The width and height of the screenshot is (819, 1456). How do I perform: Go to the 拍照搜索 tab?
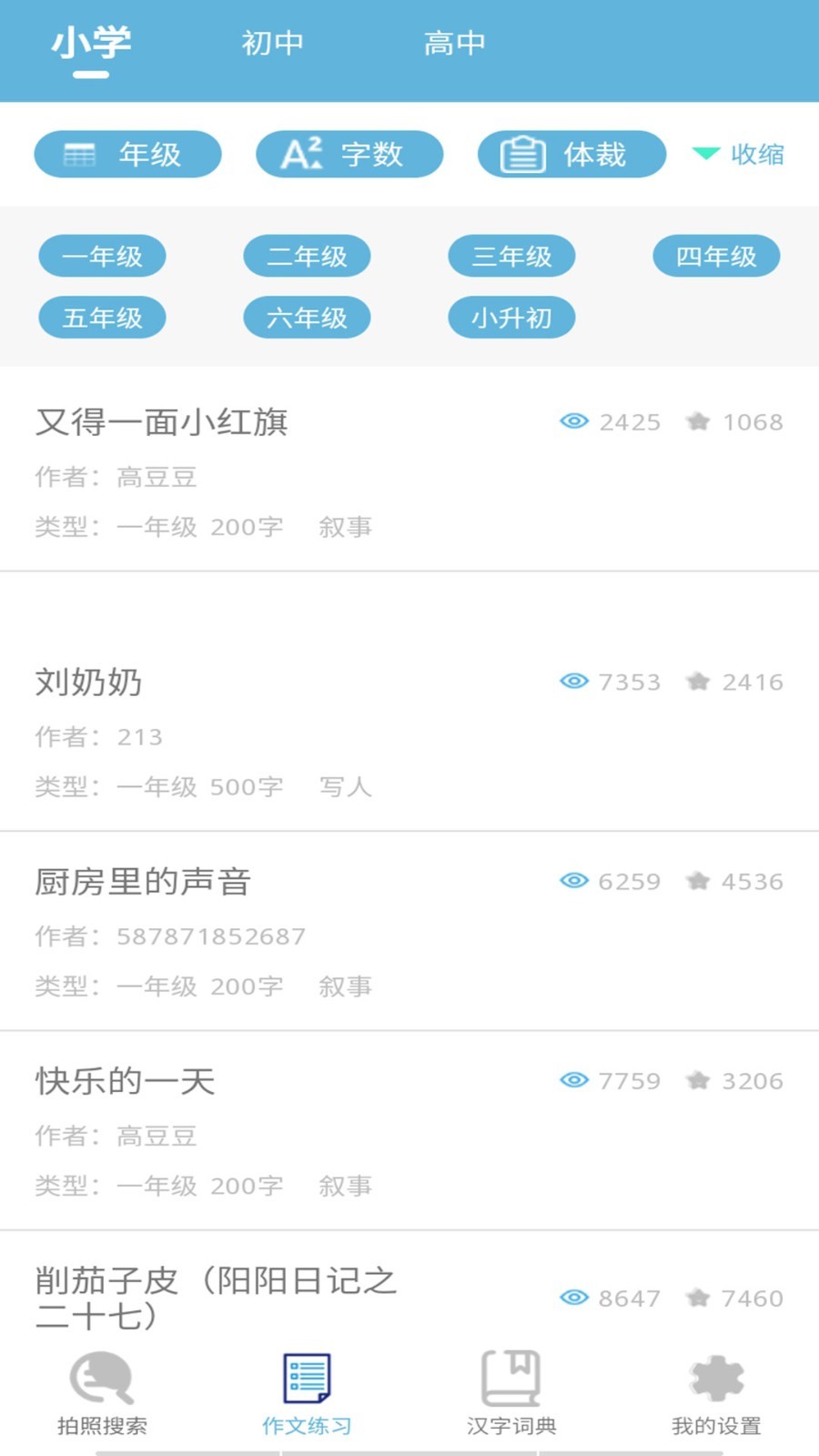tap(102, 1393)
